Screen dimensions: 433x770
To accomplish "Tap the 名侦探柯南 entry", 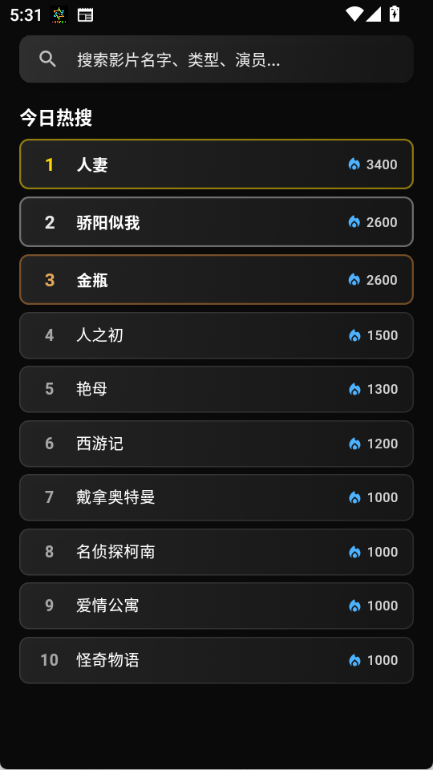I will (x=216, y=552).
